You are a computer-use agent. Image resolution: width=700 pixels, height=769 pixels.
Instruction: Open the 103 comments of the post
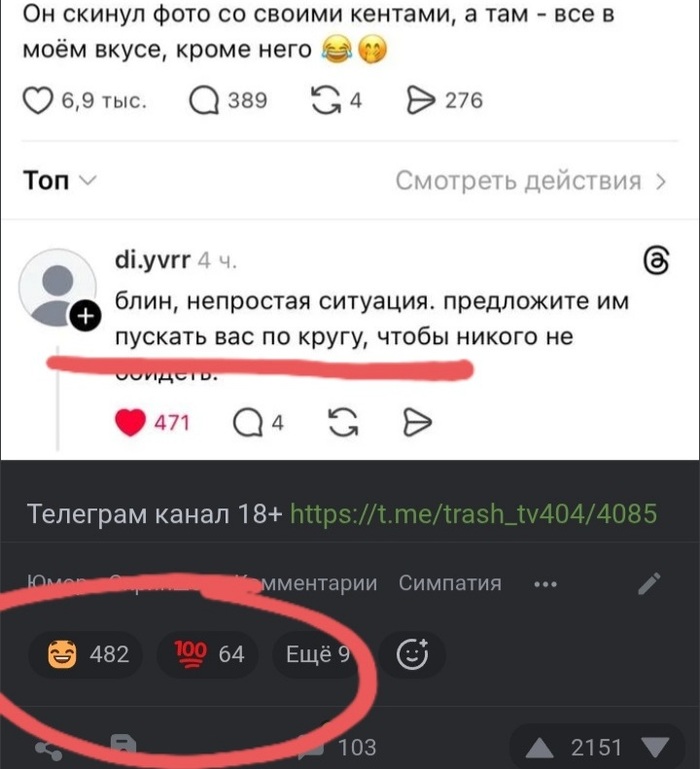[345, 747]
